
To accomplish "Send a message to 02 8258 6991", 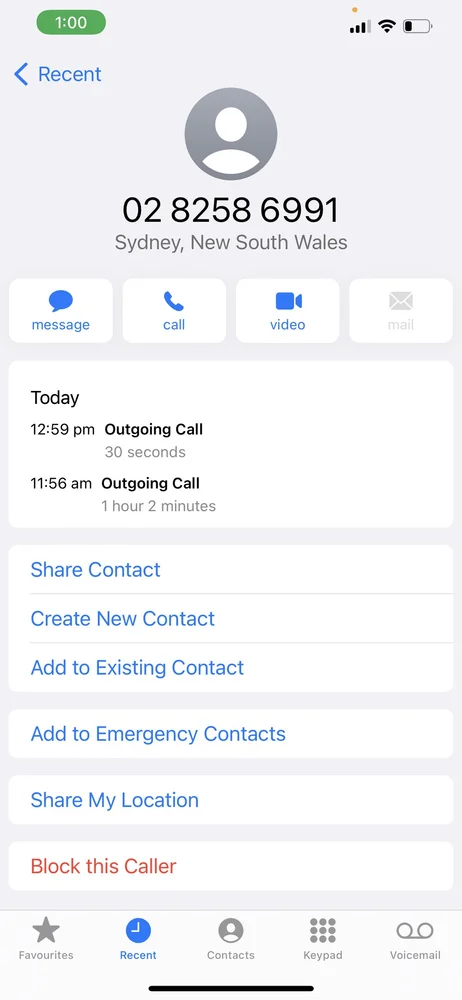I will coord(61,311).
